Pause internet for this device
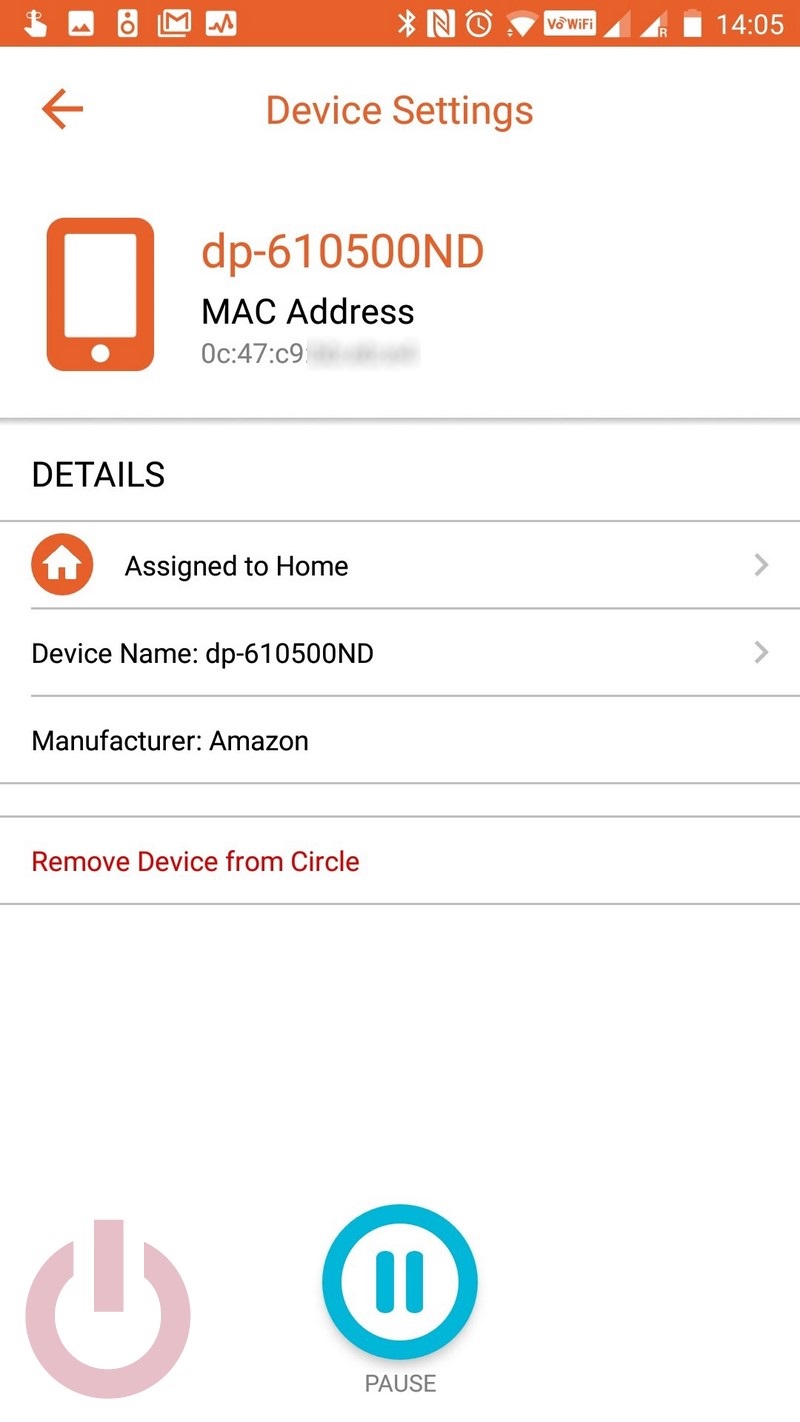This screenshot has height=1422, width=800. (x=400, y=1283)
